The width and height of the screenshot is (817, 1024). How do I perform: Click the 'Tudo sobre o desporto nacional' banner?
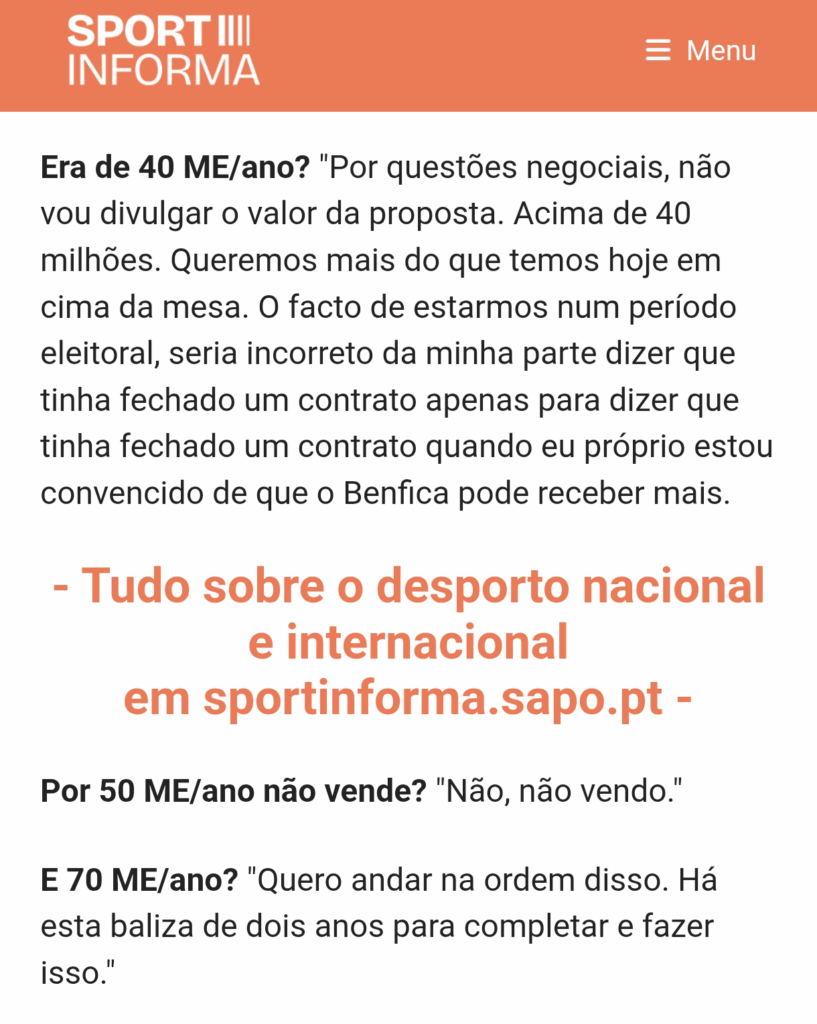pyautogui.click(x=407, y=587)
